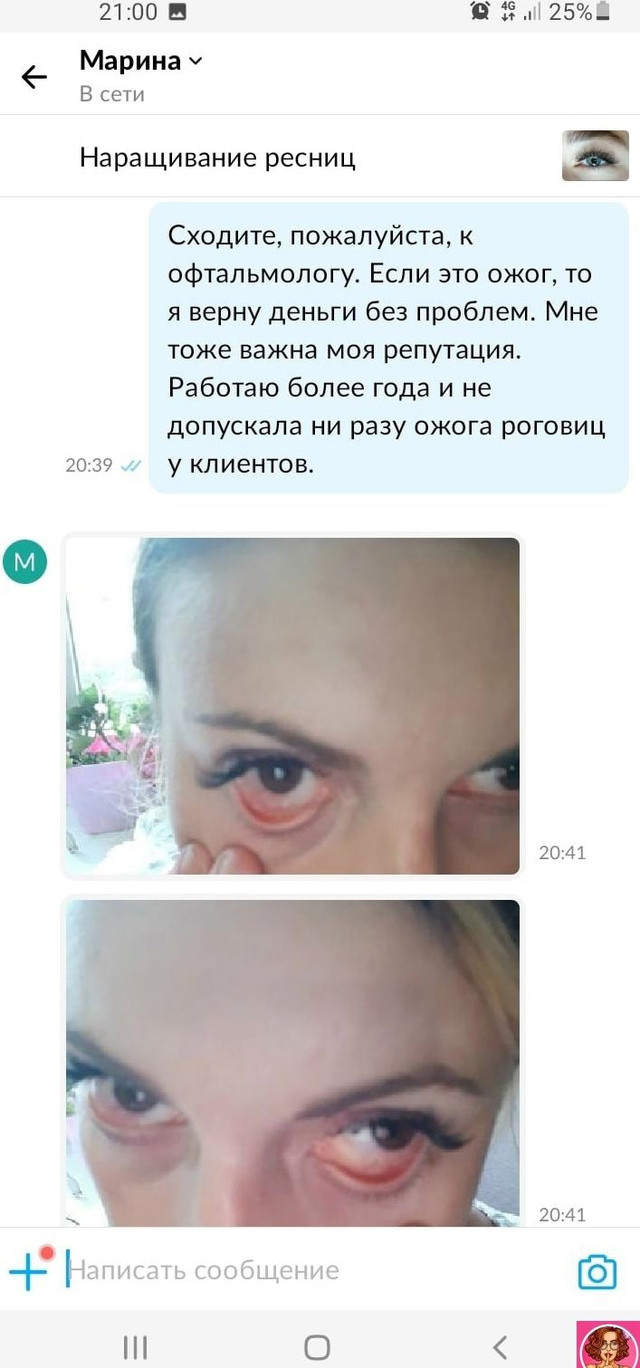Tap the plus attachment icon
Viewport: 640px width, 1368px height.
[29, 1270]
